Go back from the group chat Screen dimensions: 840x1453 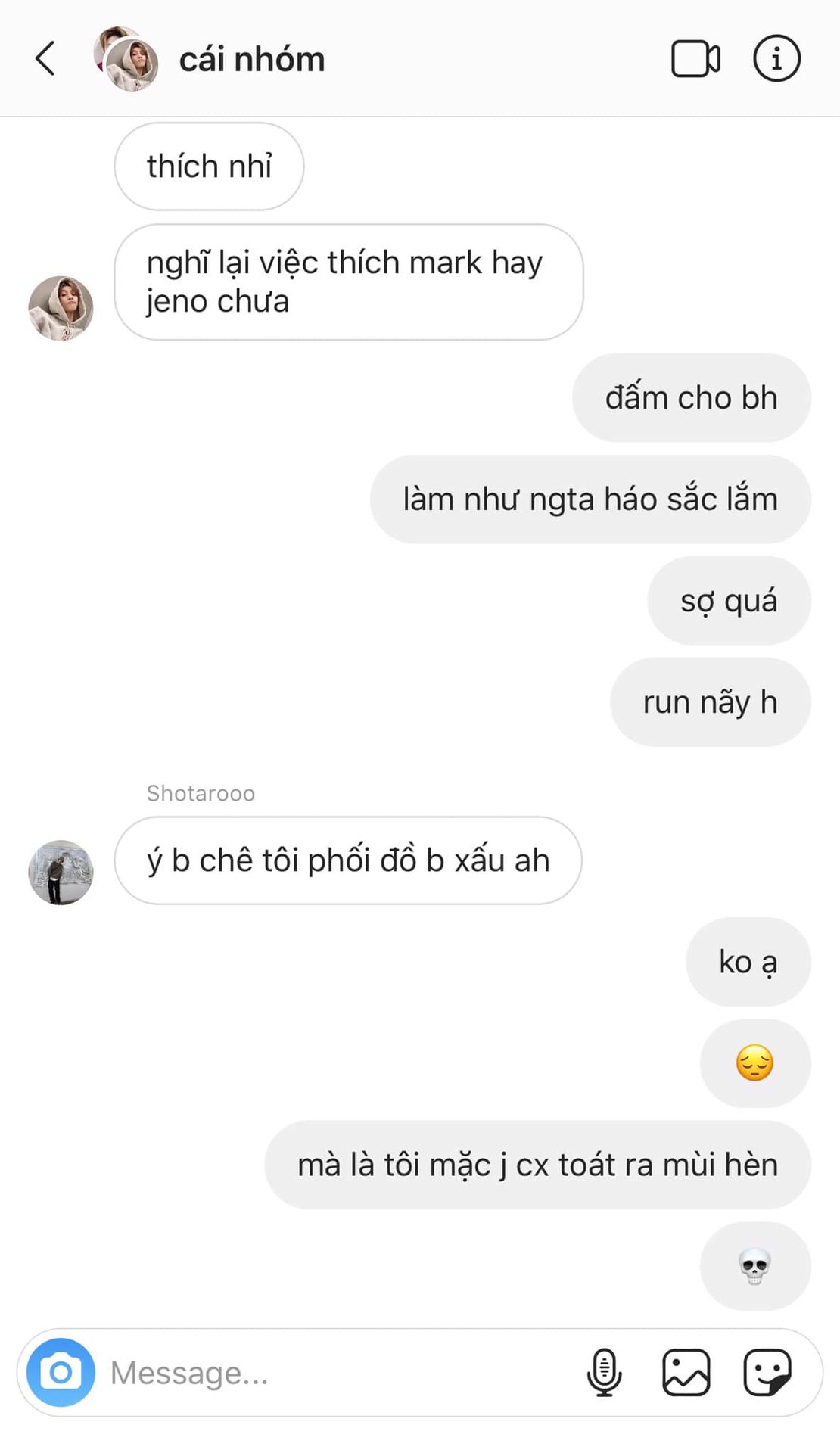[x=45, y=59]
